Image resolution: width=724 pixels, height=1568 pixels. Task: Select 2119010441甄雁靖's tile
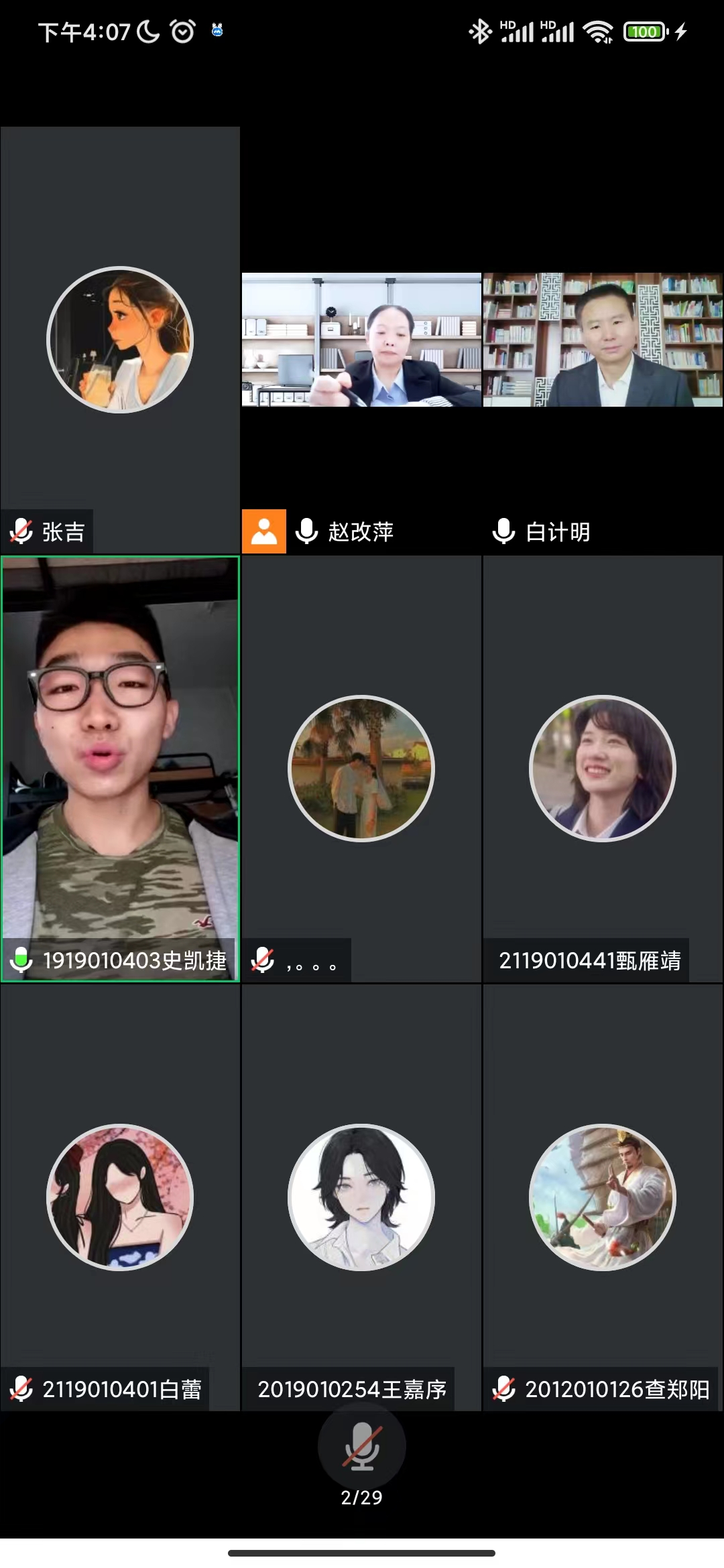pyautogui.click(x=603, y=769)
